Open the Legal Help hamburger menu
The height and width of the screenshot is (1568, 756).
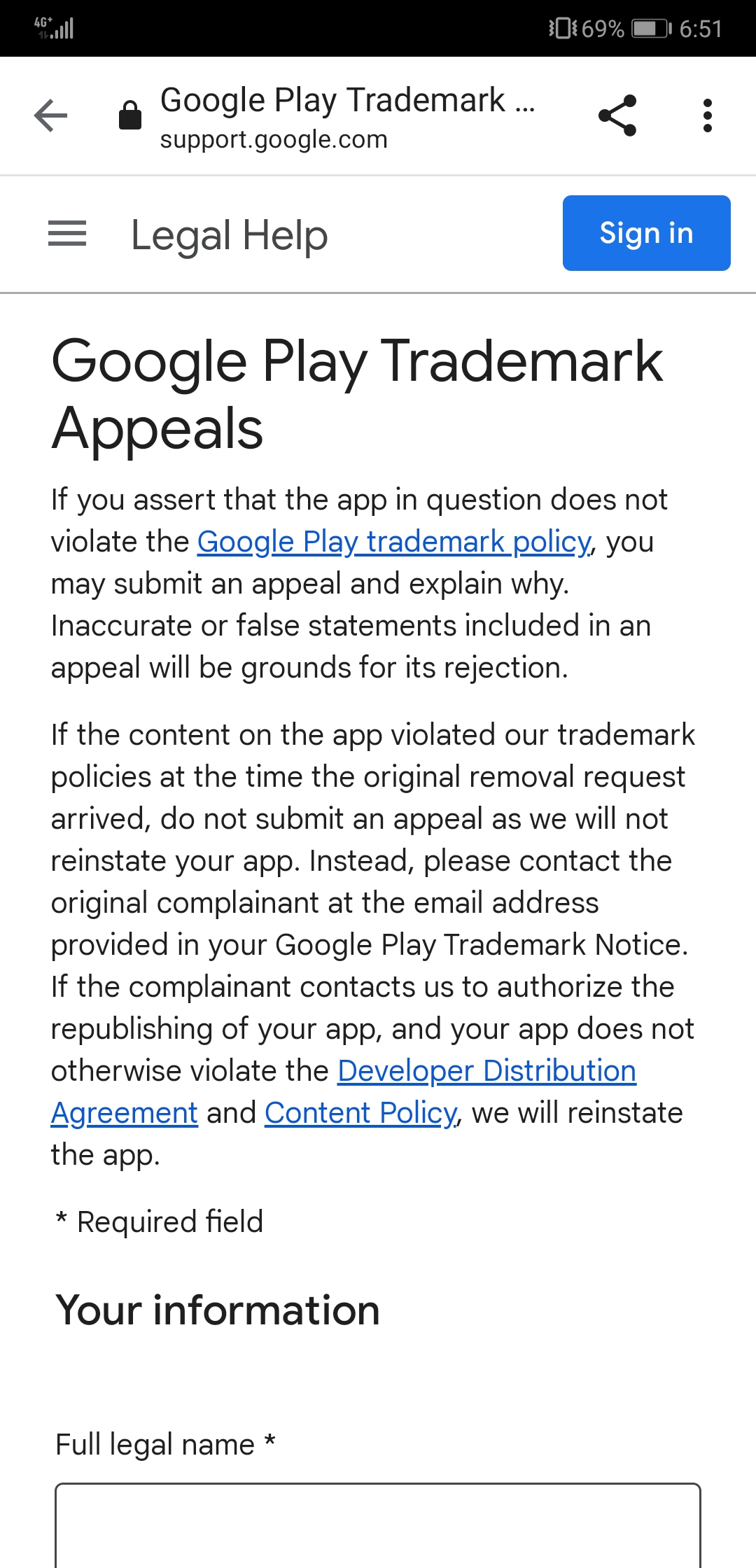pos(67,234)
